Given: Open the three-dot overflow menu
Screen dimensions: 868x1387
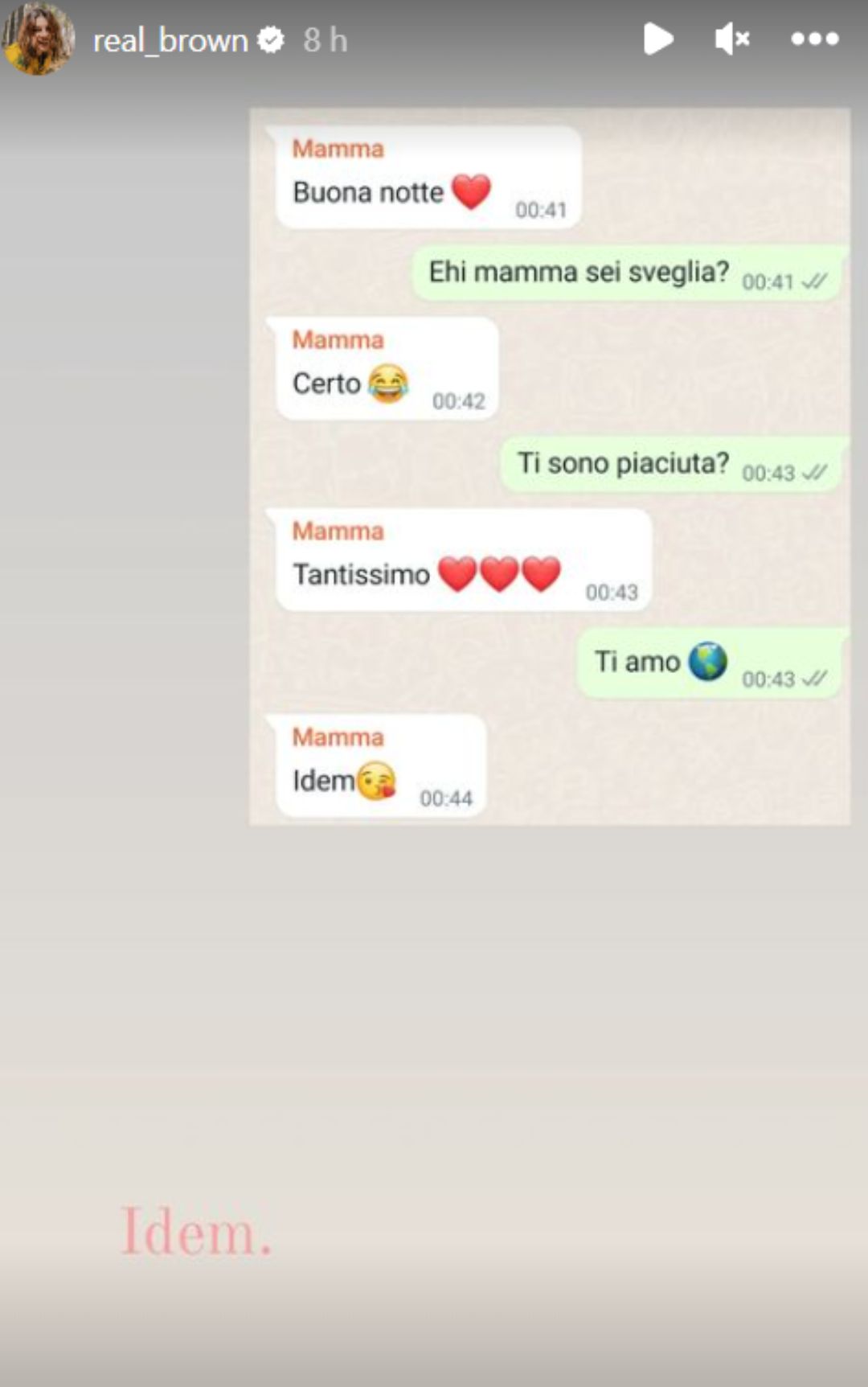Looking at the screenshot, I should point(814,39).
